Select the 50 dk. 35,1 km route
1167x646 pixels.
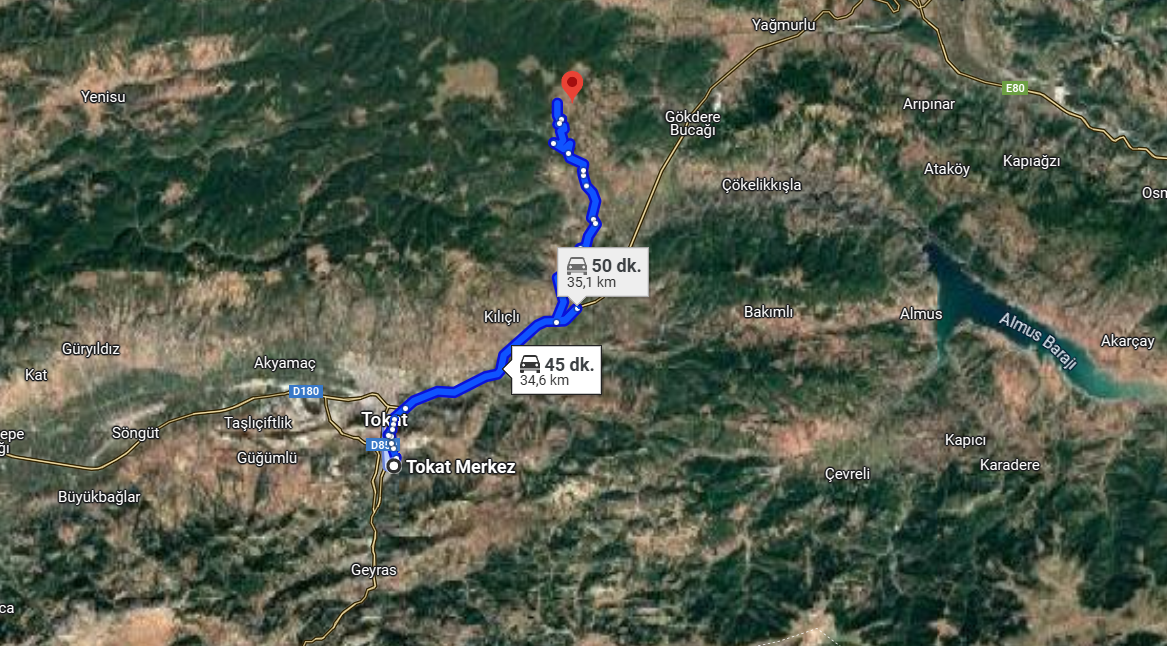click(x=603, y=272)
